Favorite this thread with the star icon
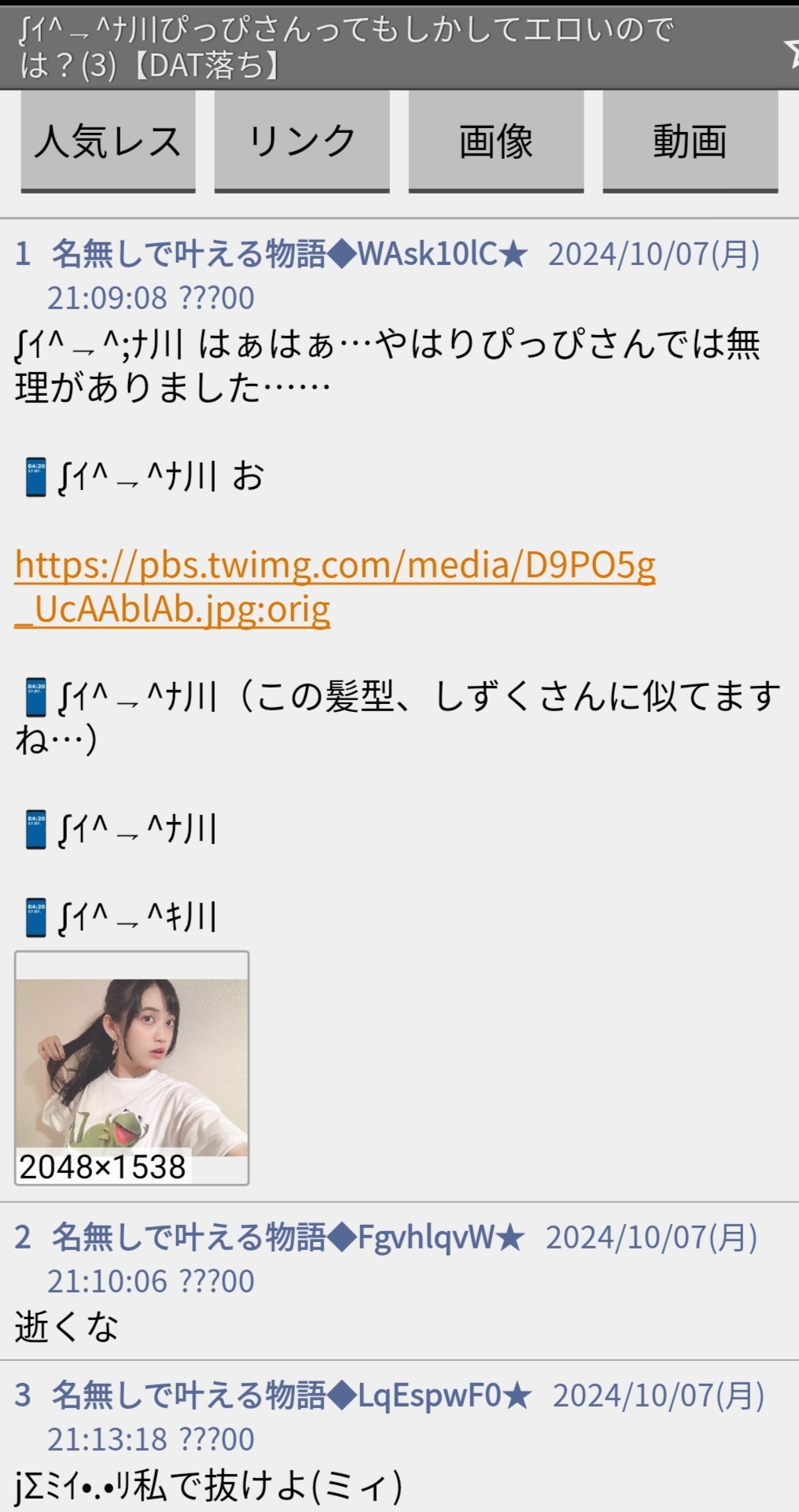Viewport: 799px width, 1512px height. [x=791, y=47]
